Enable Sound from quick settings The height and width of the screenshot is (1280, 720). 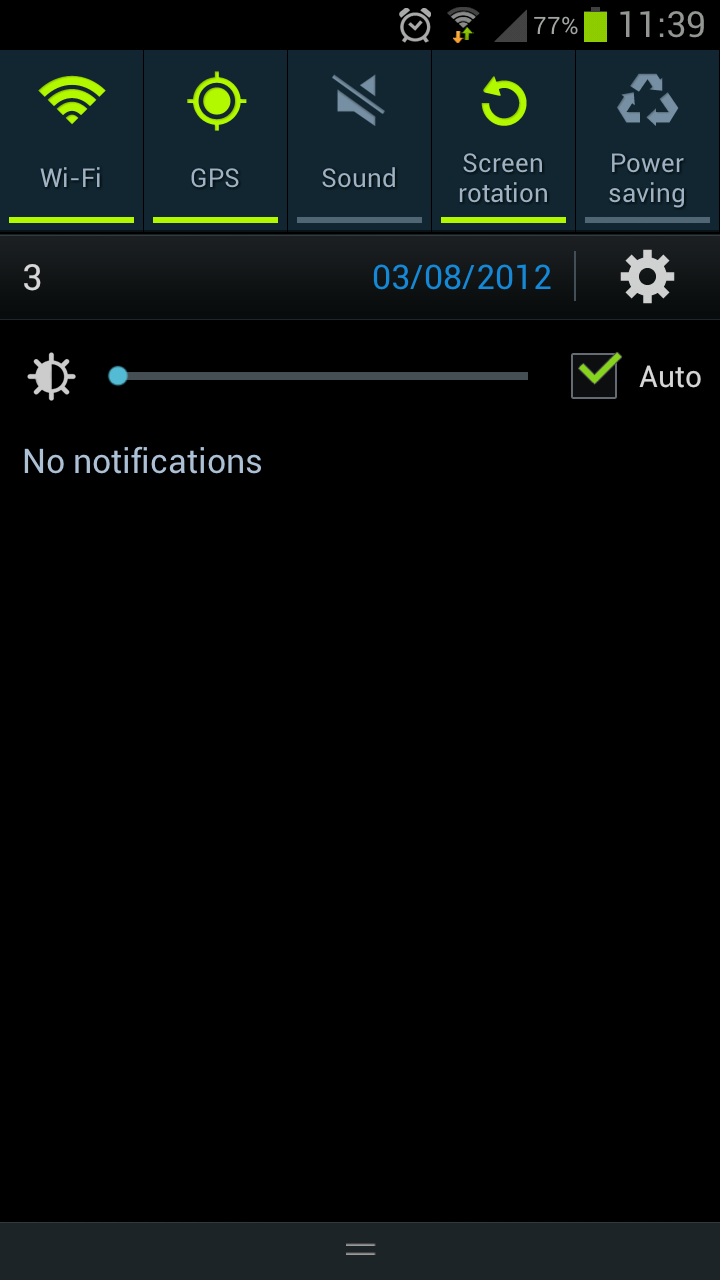point(359,140)
